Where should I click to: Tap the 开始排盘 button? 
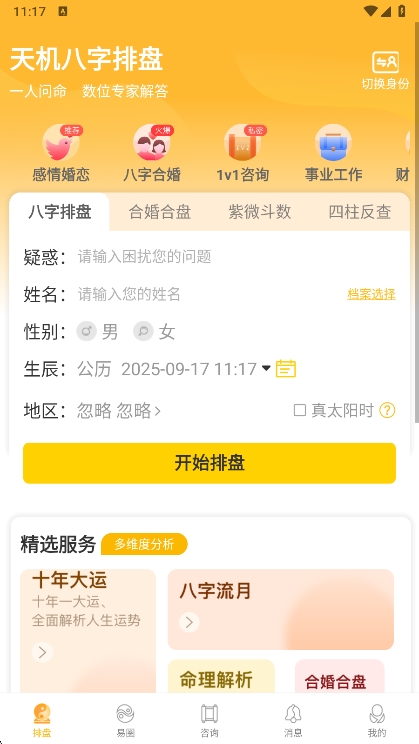[209, 463]
